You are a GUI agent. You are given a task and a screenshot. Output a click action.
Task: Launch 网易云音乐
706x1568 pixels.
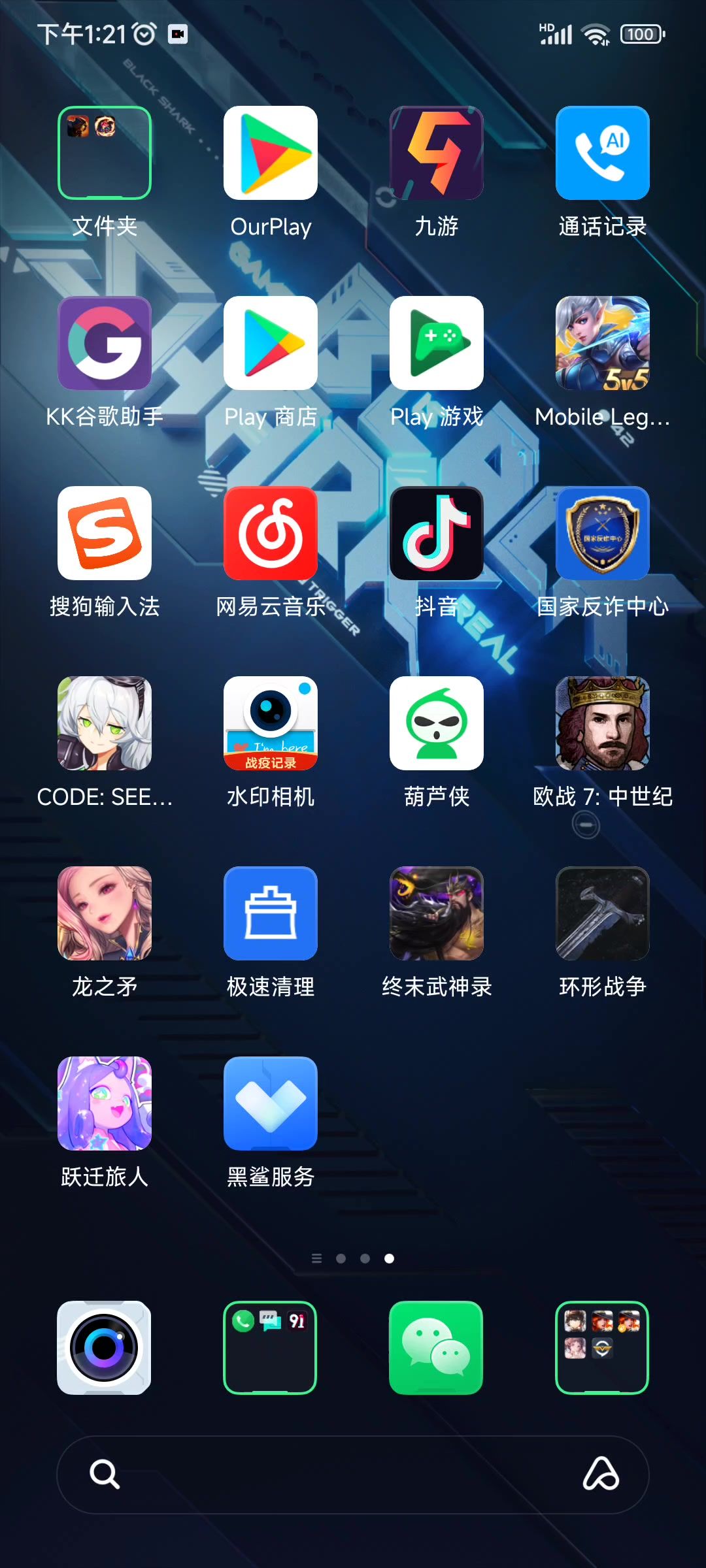tap(271, 533)
